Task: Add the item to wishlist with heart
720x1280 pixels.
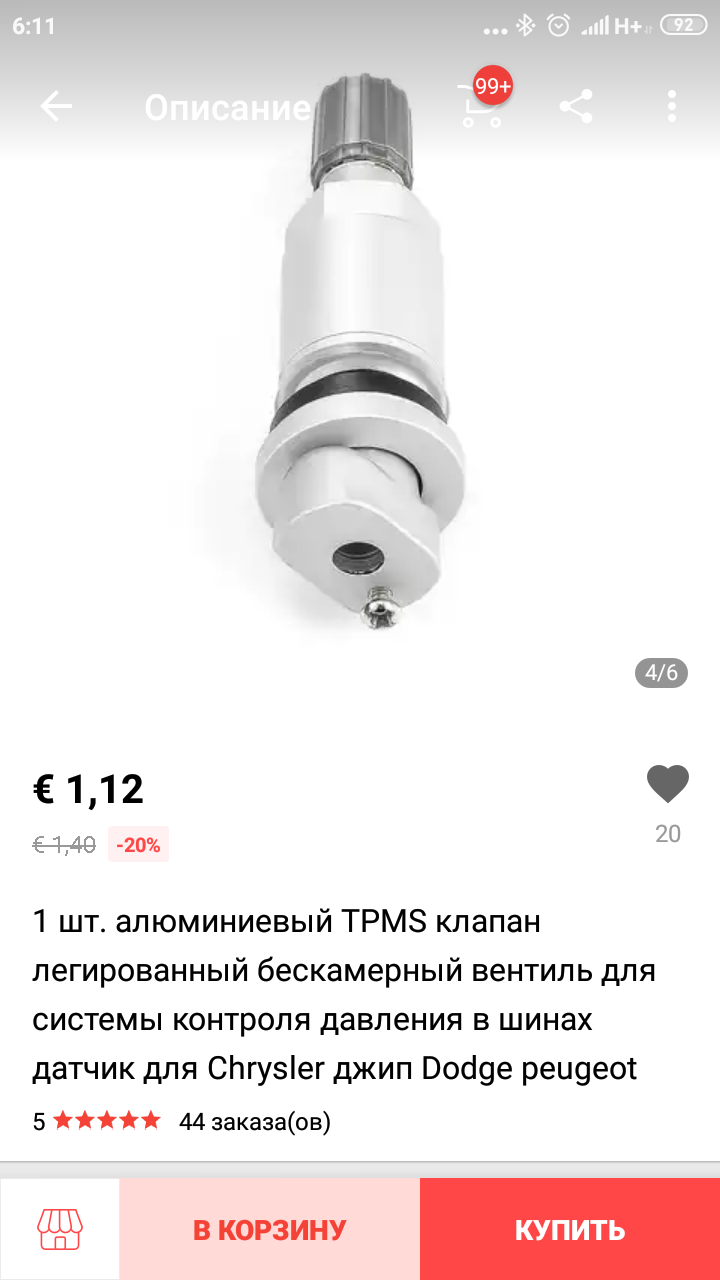Action: [x=668, y=784]
